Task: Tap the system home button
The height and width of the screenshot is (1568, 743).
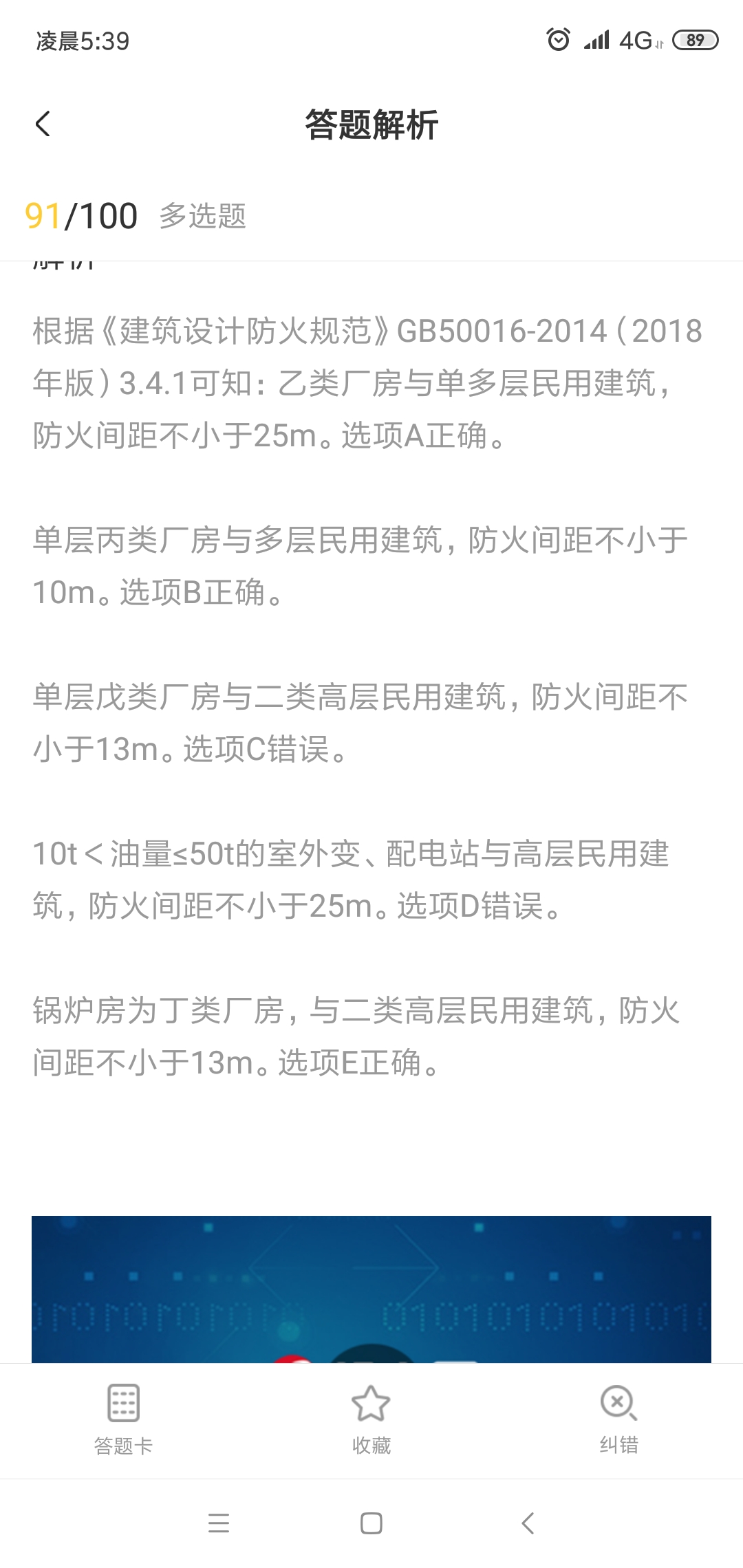Action: click(371, 1523)
